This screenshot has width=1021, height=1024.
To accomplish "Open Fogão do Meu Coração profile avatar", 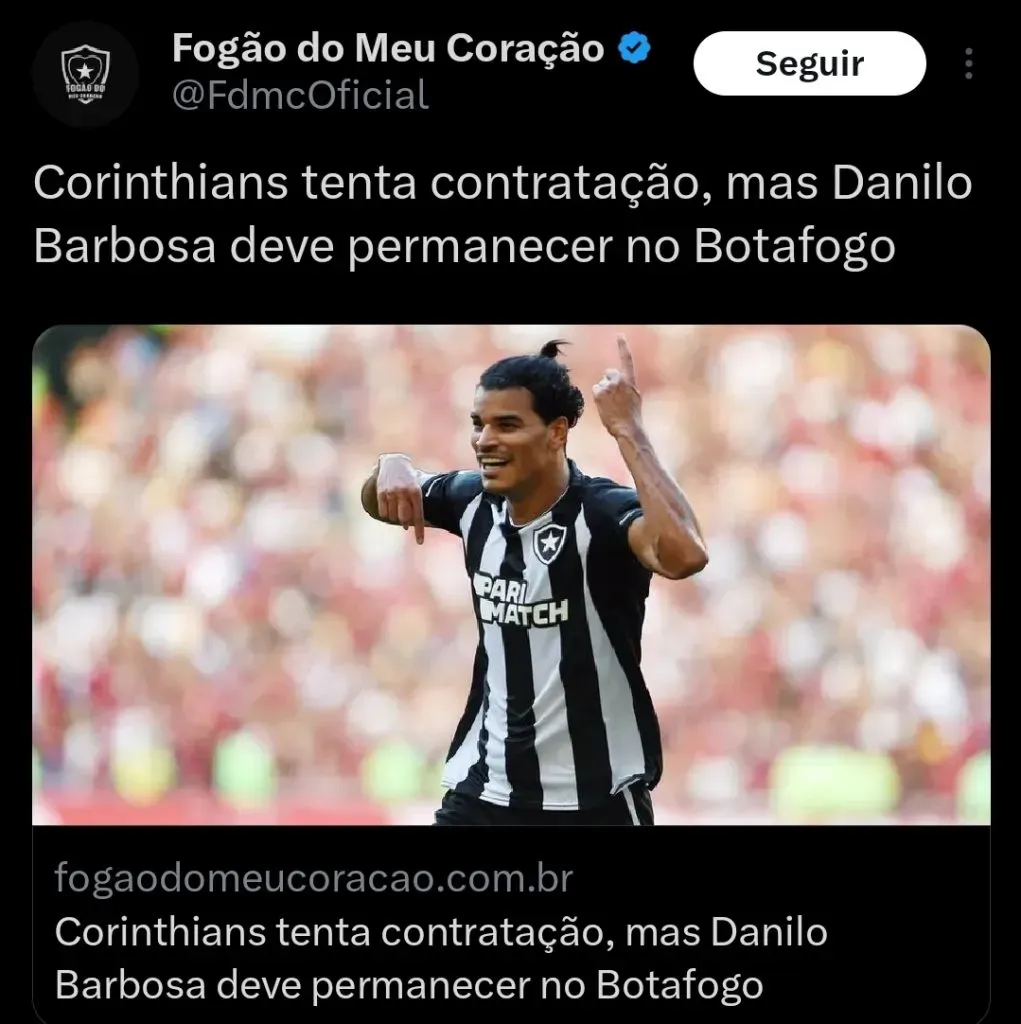I will point(85,74).
